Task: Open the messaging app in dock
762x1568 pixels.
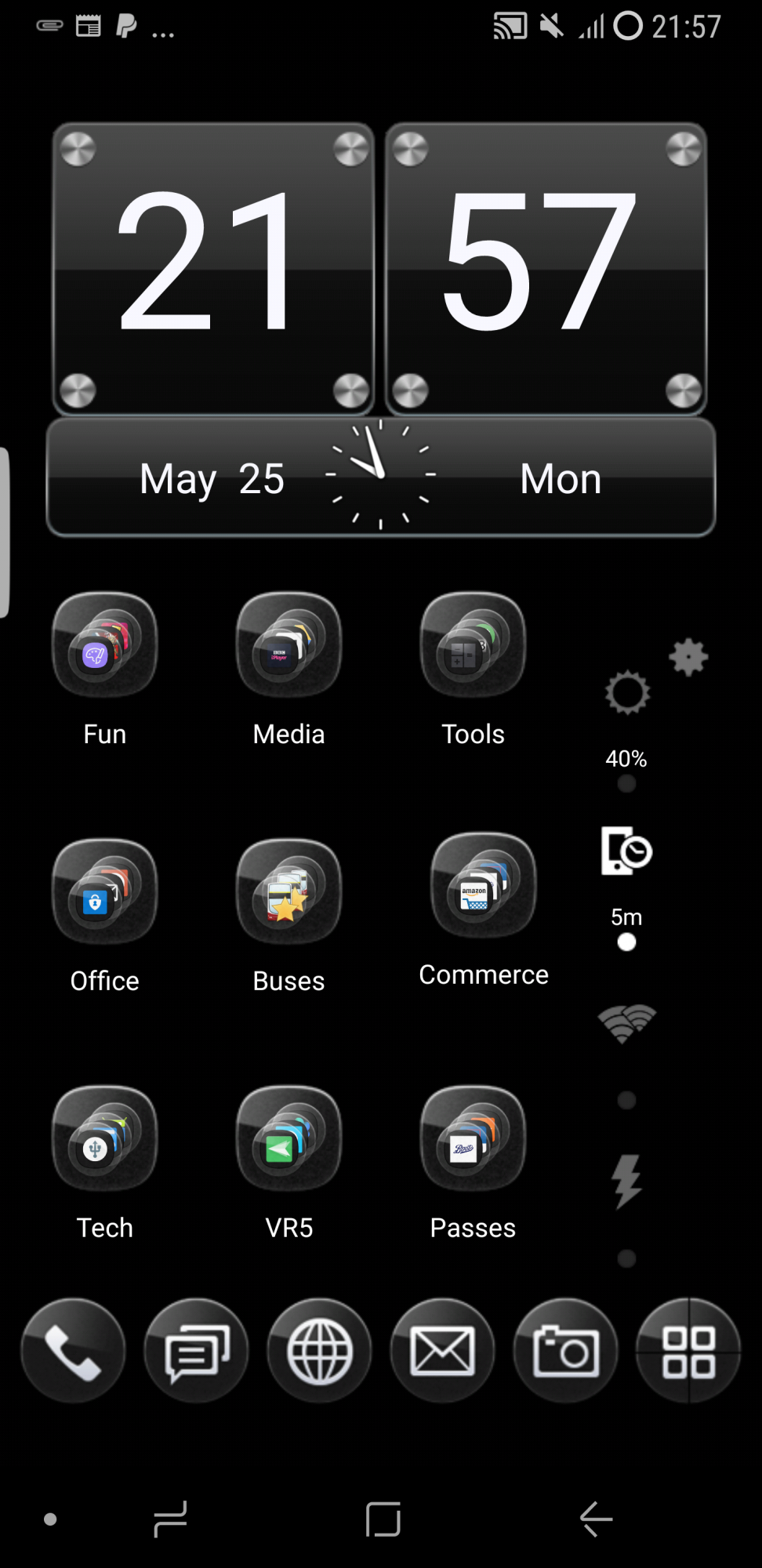Action: pos(196,1351)
